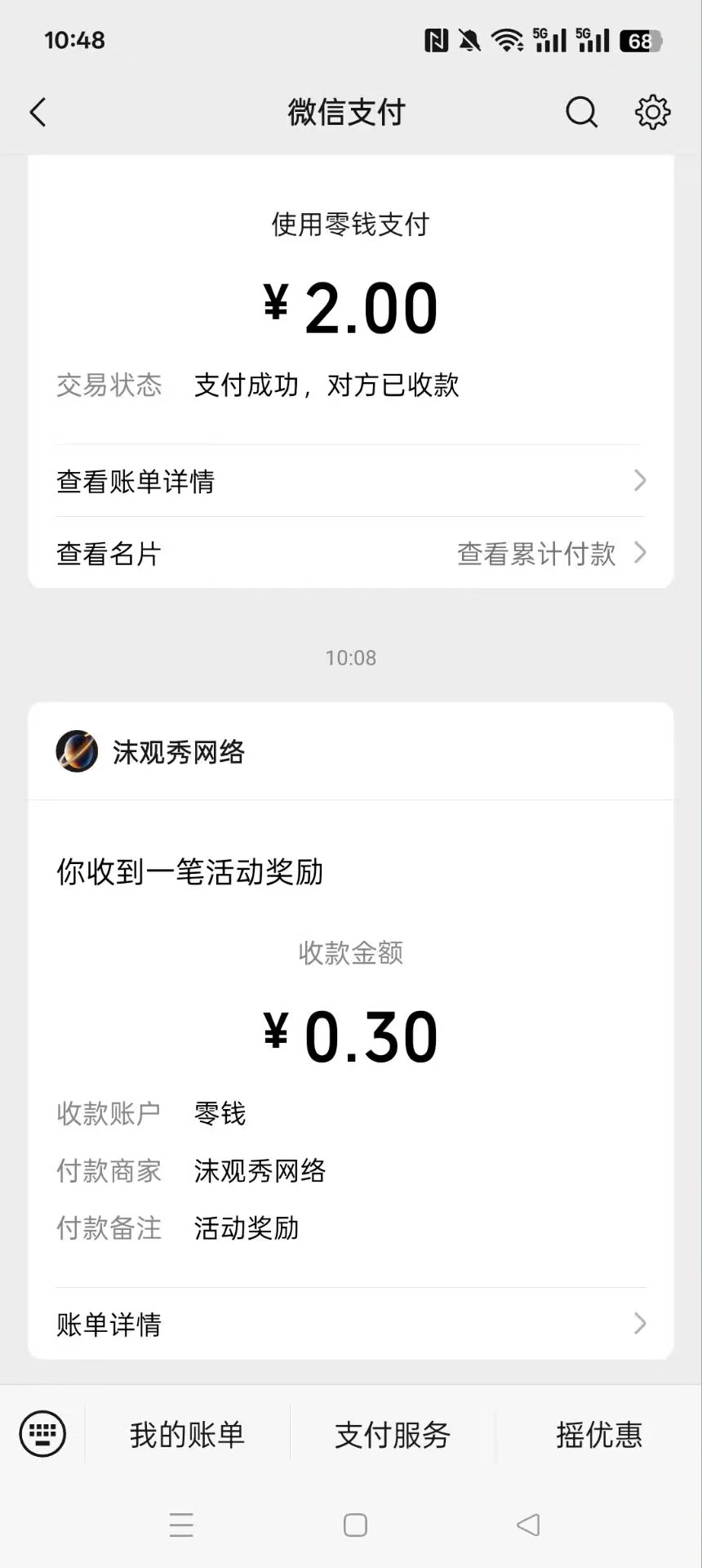Tap the 5G signal indicator
This screenshot has height=1568, width=702.
[x=548, y=39]
